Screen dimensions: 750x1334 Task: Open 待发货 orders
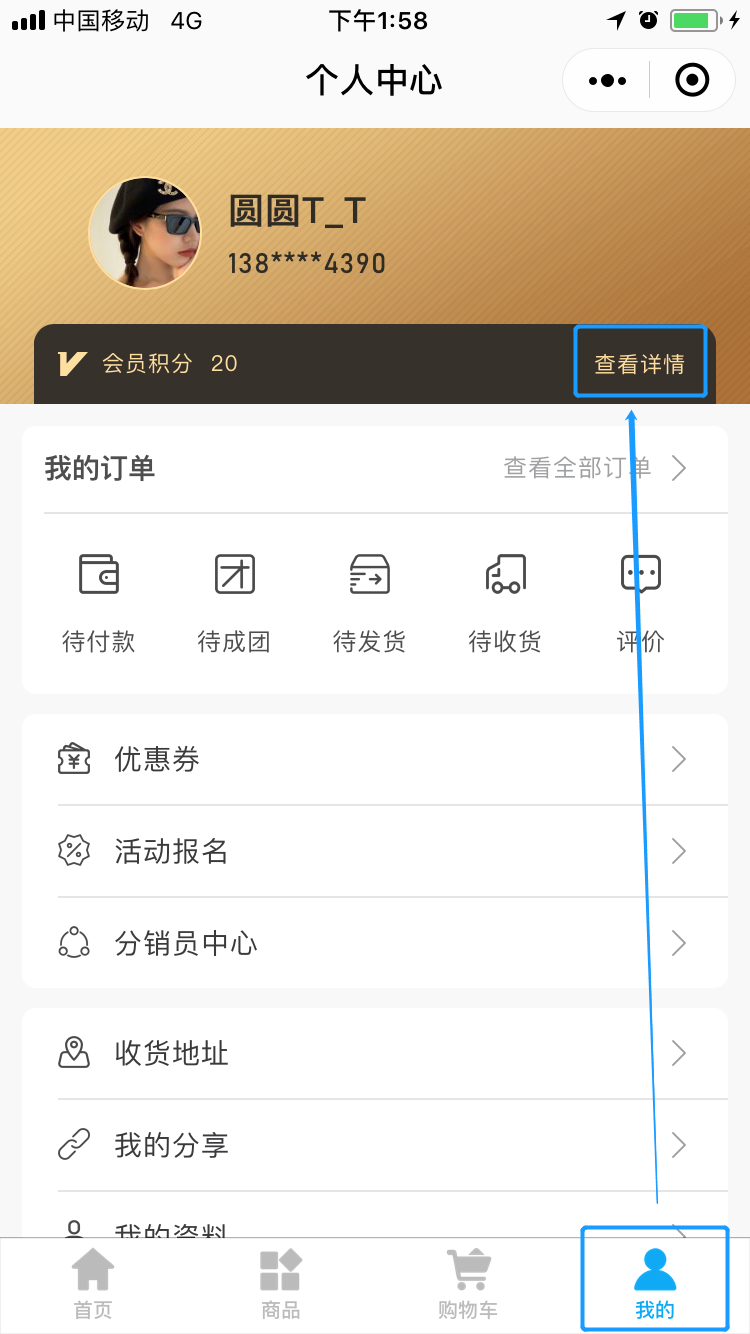(369, 600)
